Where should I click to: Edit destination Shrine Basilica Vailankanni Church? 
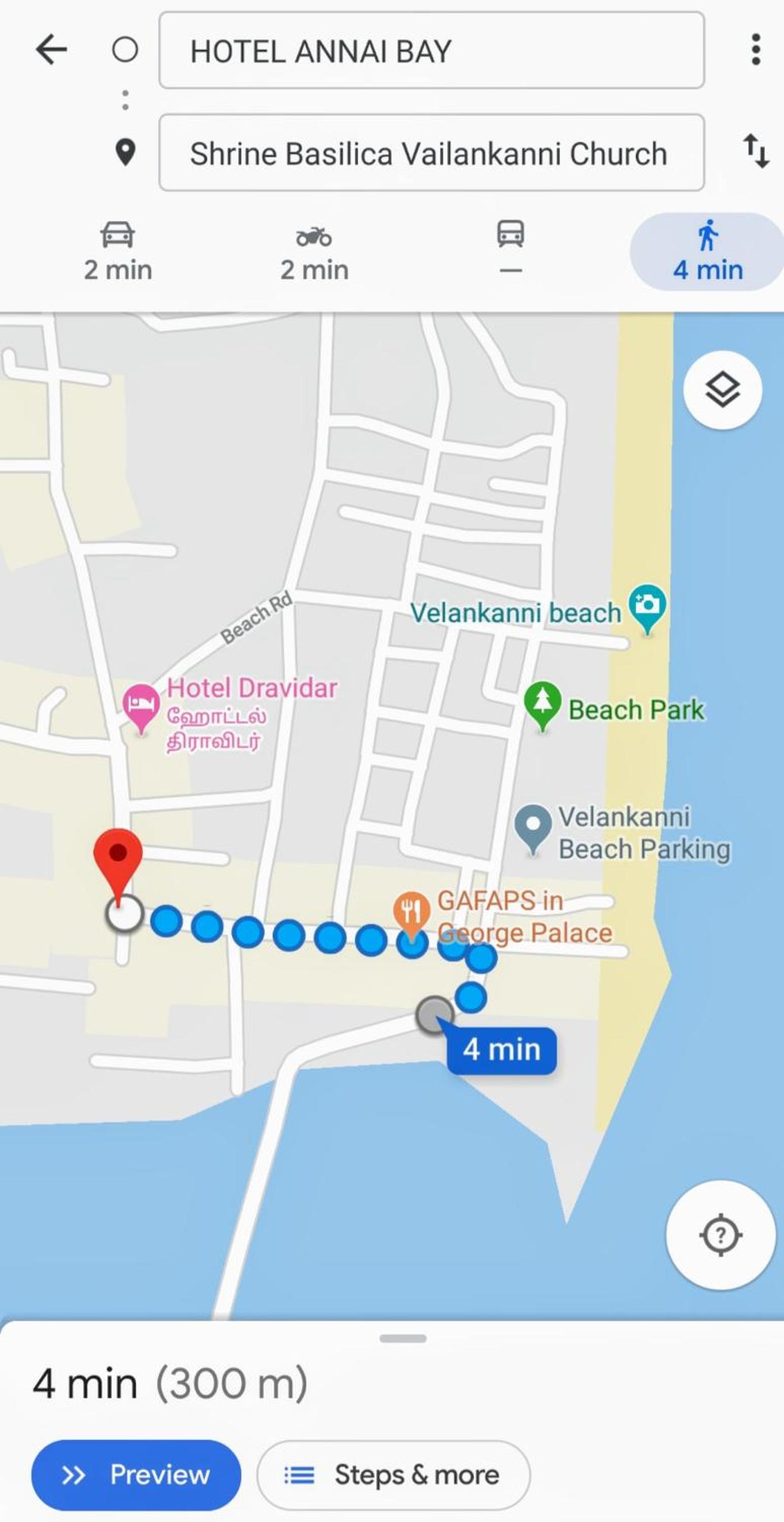[x=432, y=153]
